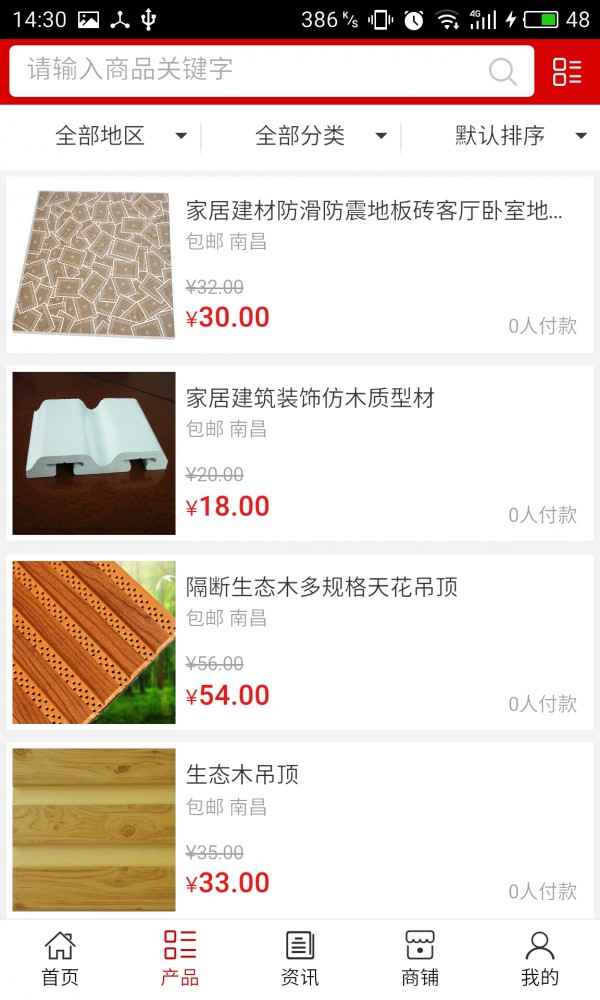Open the red list menu icon

pos(567,71)
